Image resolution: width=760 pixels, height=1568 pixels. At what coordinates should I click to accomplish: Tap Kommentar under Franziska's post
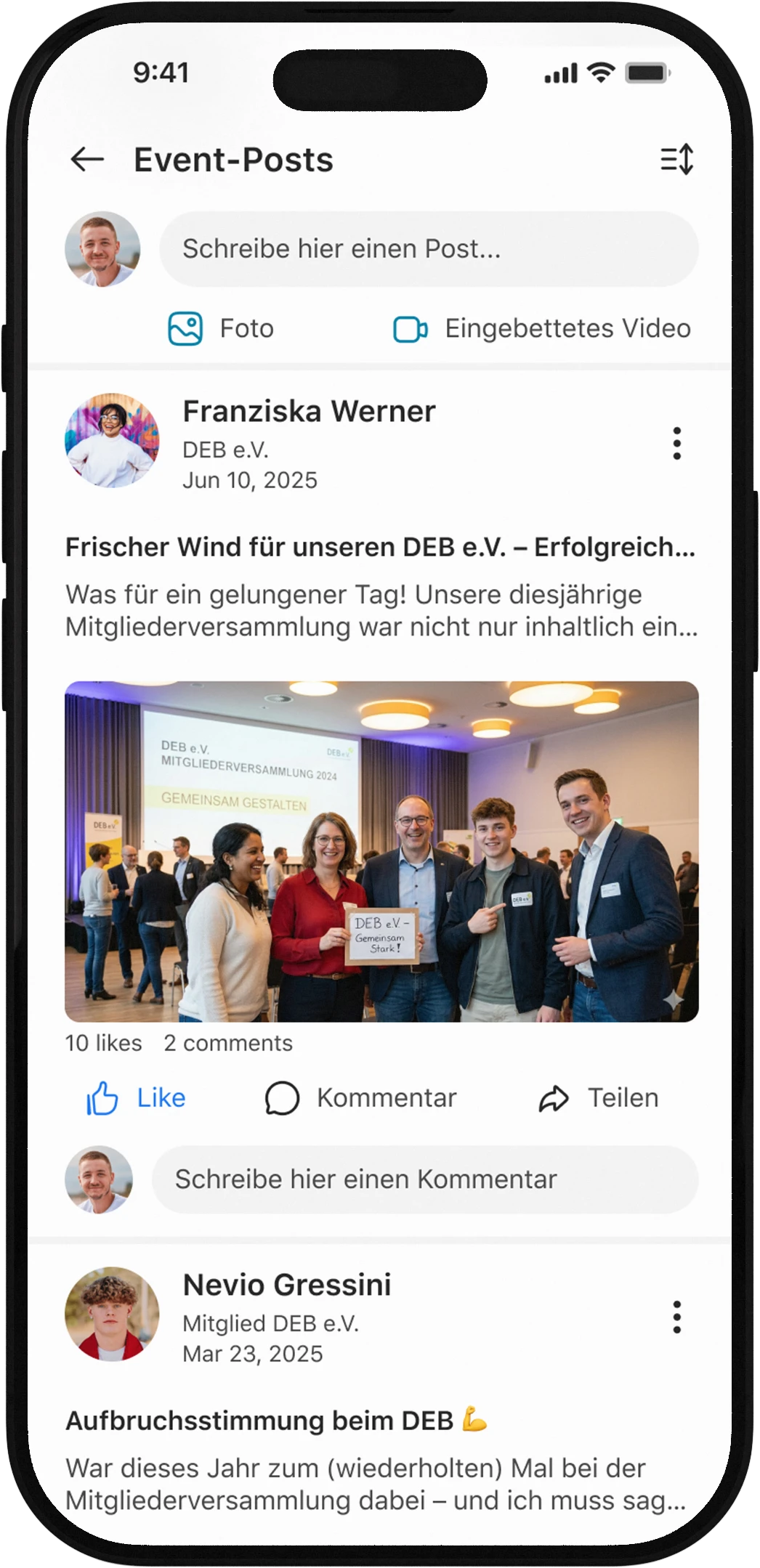tap(361, 1098)
